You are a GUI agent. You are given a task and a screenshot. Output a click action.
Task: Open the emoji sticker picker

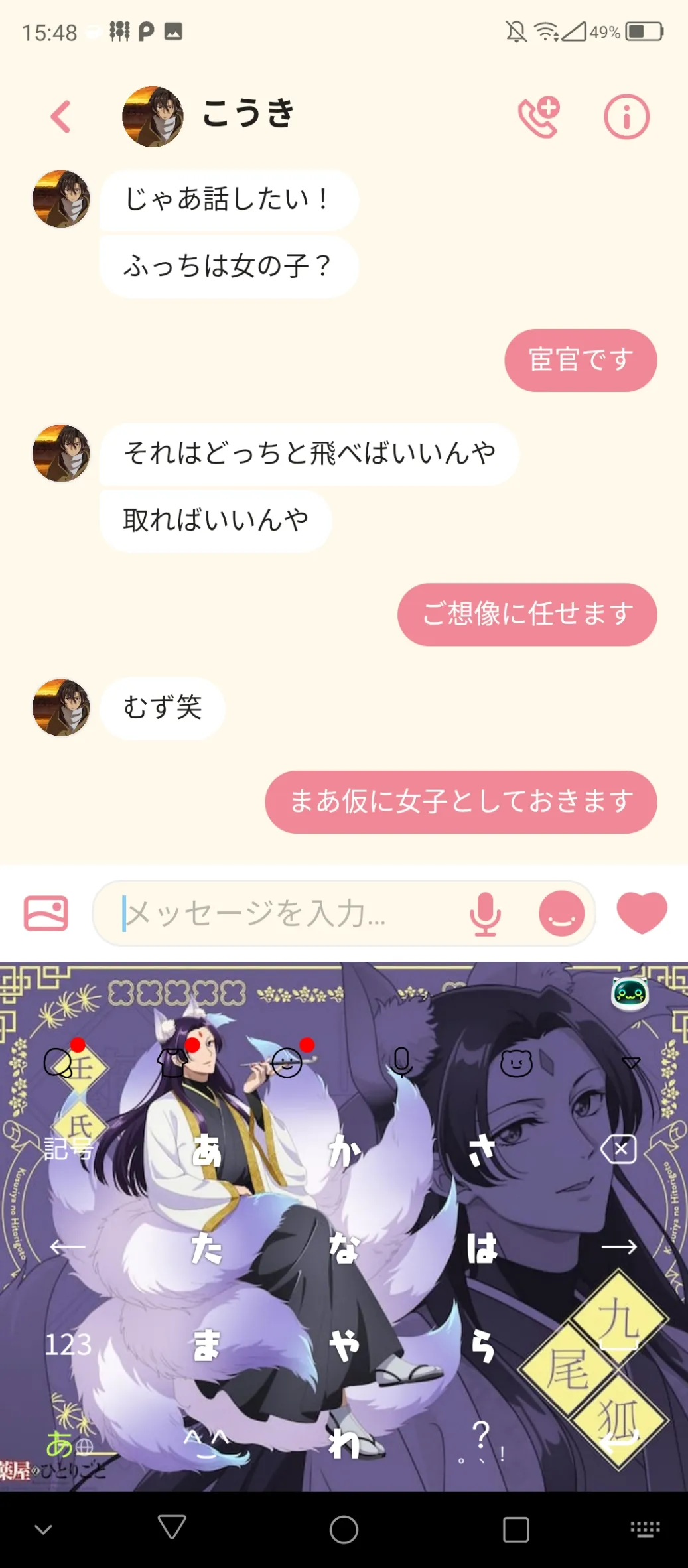coord(561,913)
